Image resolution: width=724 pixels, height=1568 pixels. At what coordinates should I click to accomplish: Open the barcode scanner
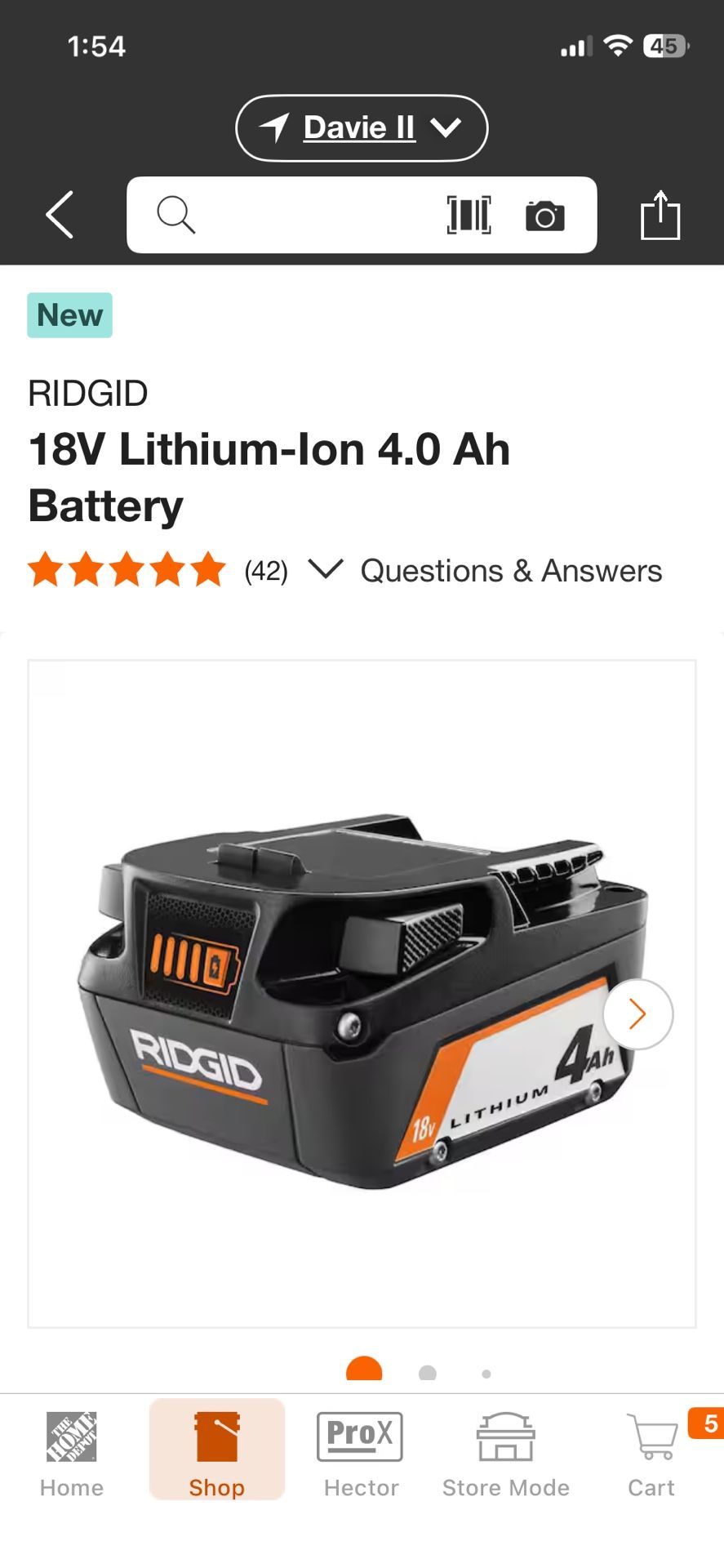(x=469, y=215)
